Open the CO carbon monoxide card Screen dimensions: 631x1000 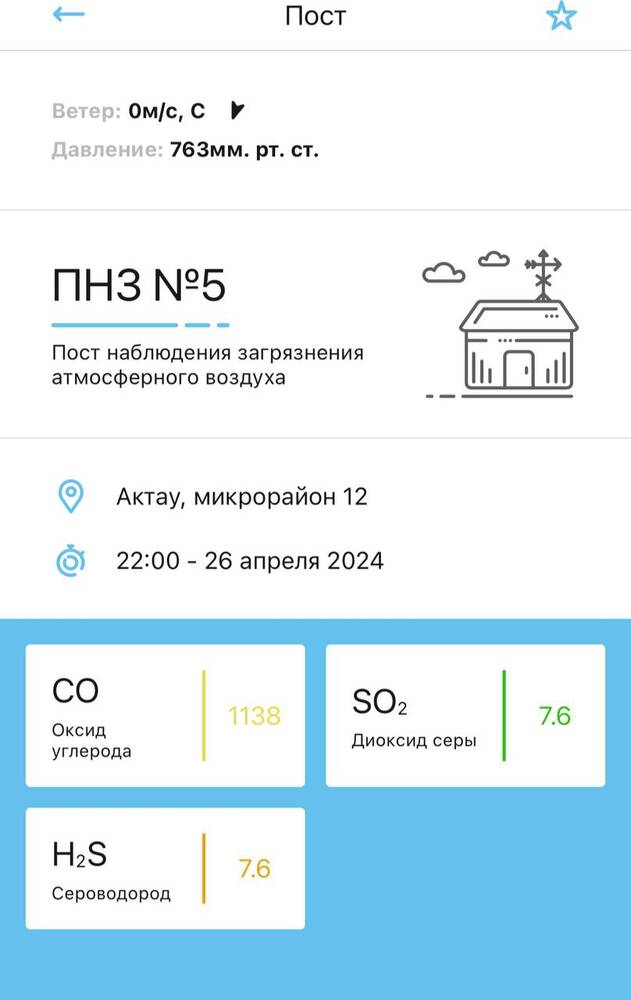165,715
